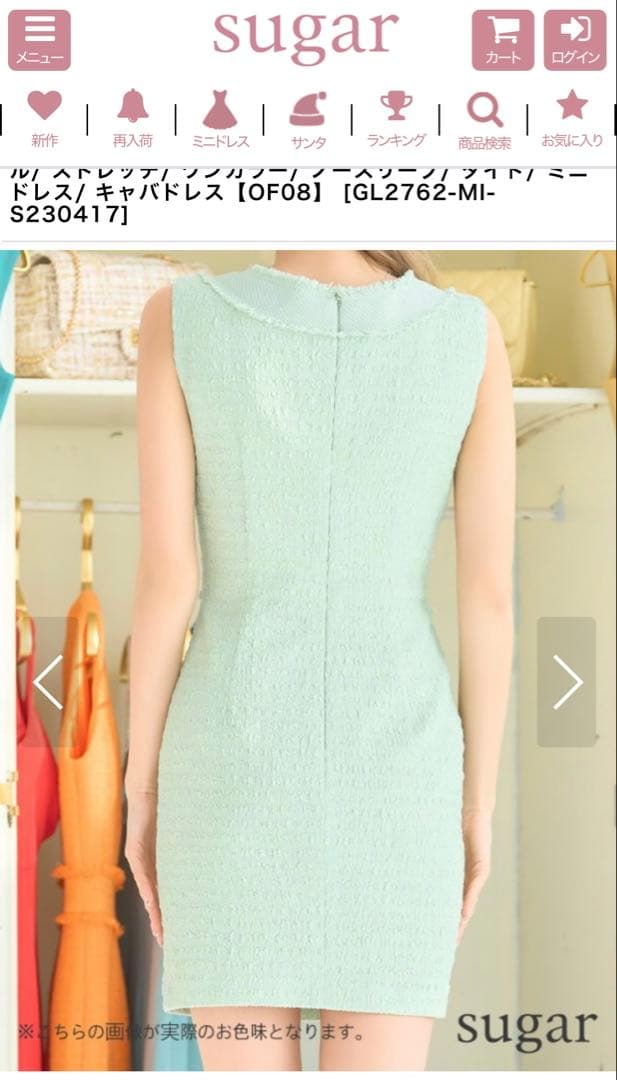
Task: Open 商品検索 product search
Action: [x=484, y=119]
